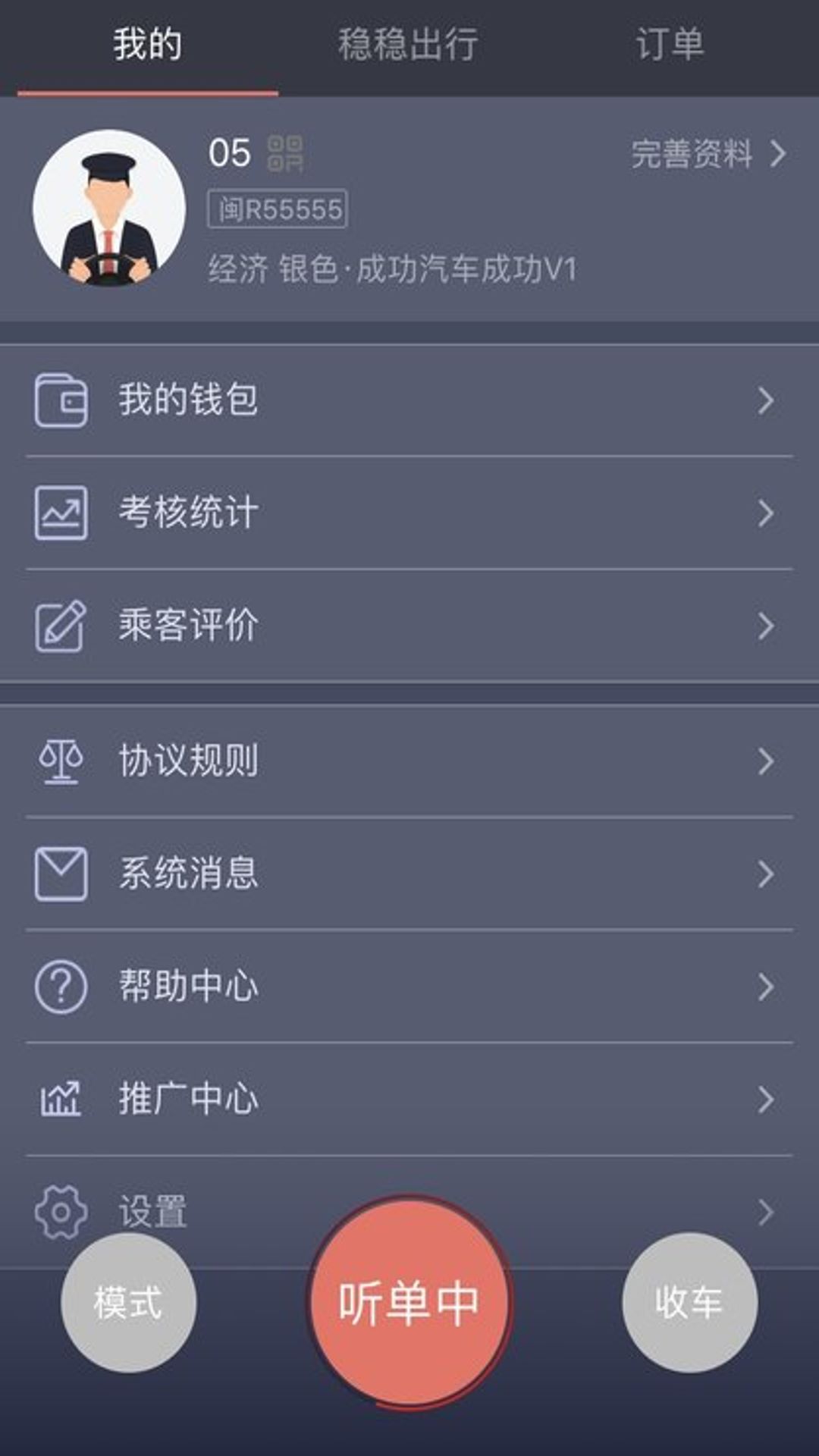Open 协议规则

point(409,761)
